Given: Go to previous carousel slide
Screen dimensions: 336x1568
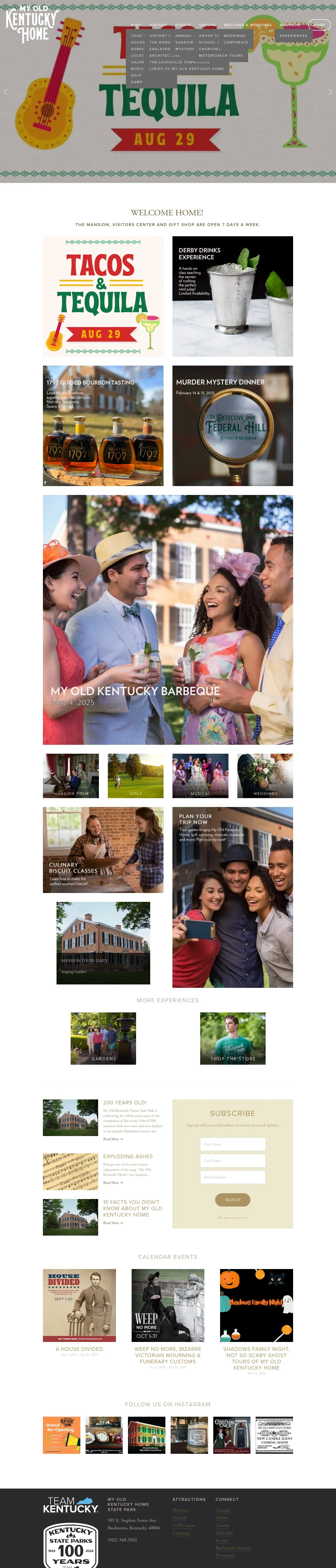Looking at the screenshot, I should coord(5,92).
